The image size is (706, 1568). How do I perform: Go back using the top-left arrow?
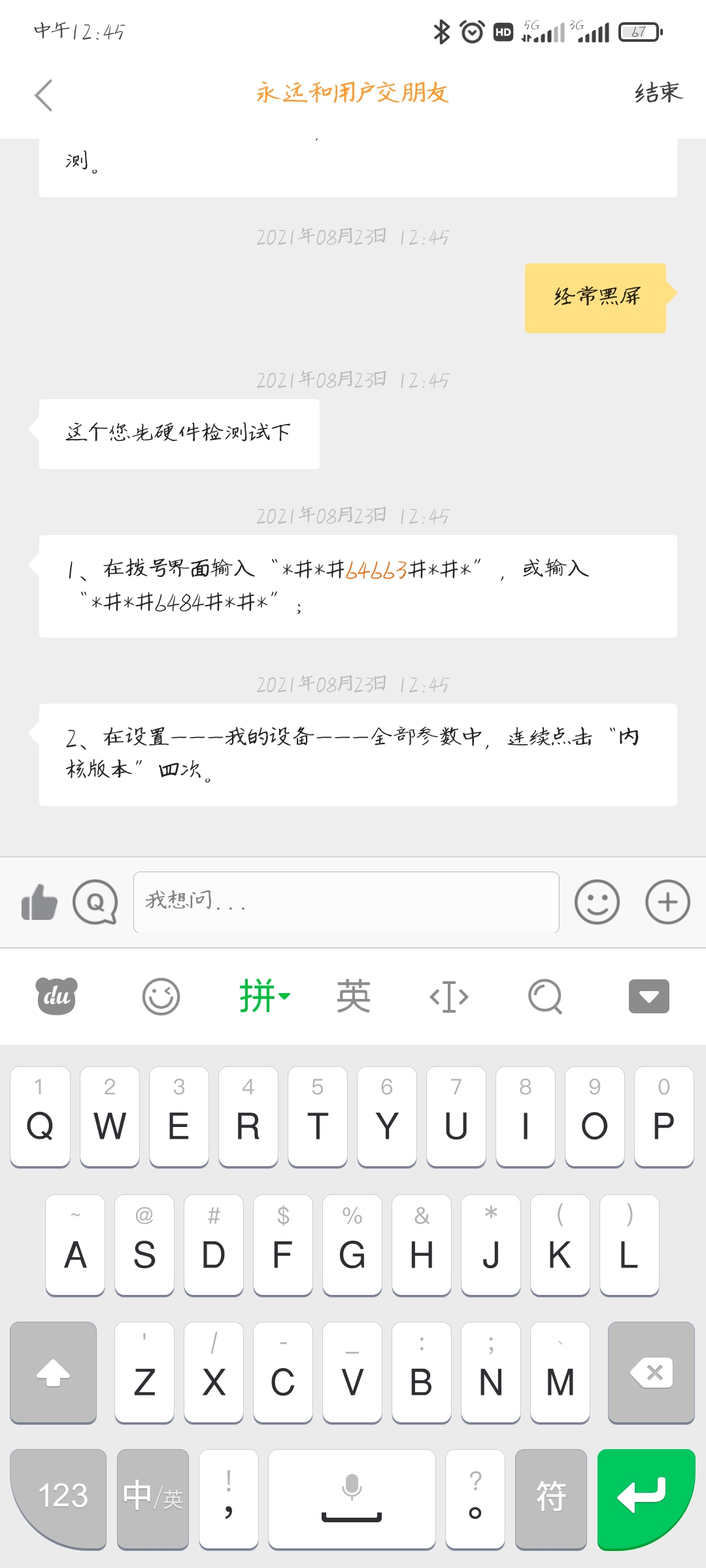pos(44,95)
